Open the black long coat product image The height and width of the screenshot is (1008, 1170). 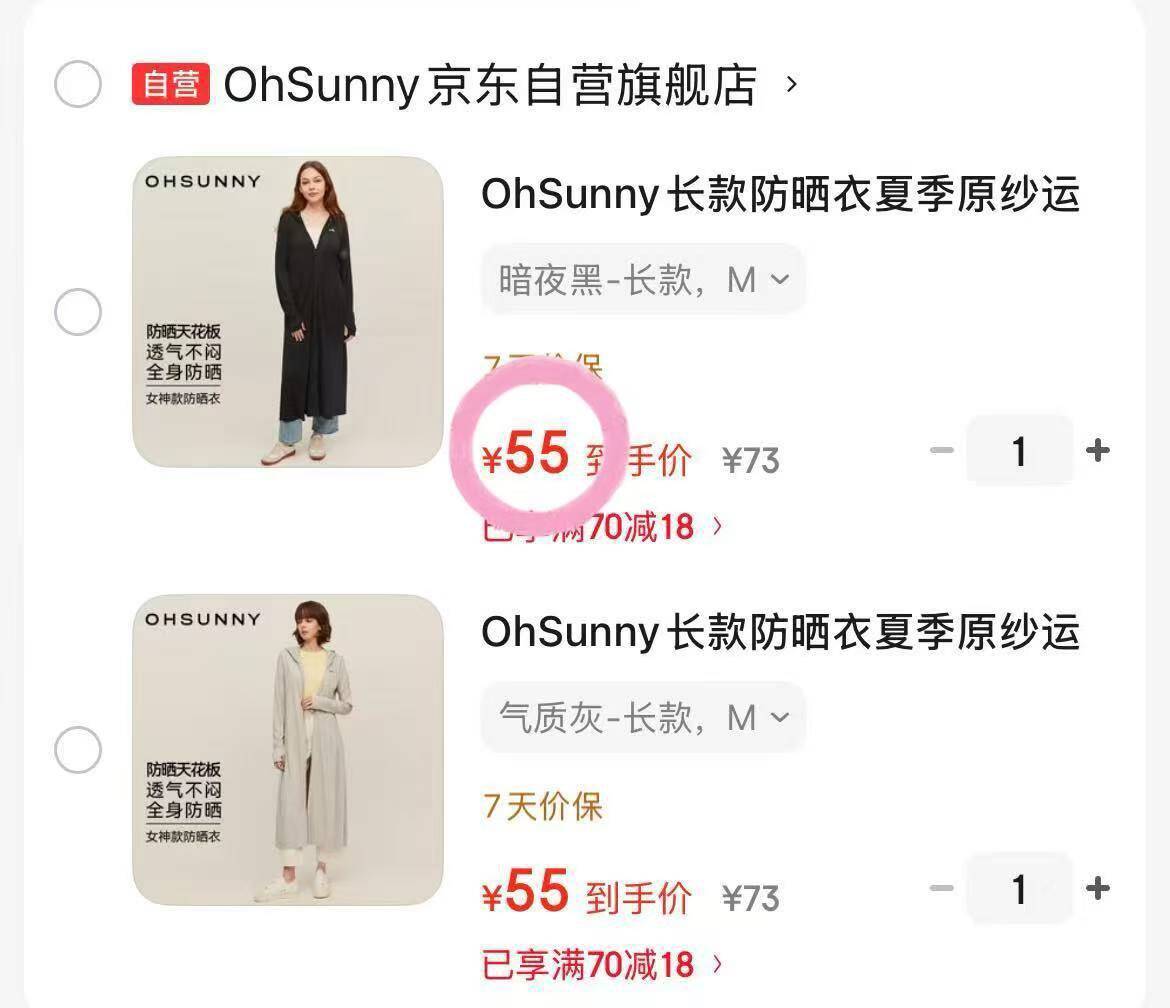click(x=288, y=312)
